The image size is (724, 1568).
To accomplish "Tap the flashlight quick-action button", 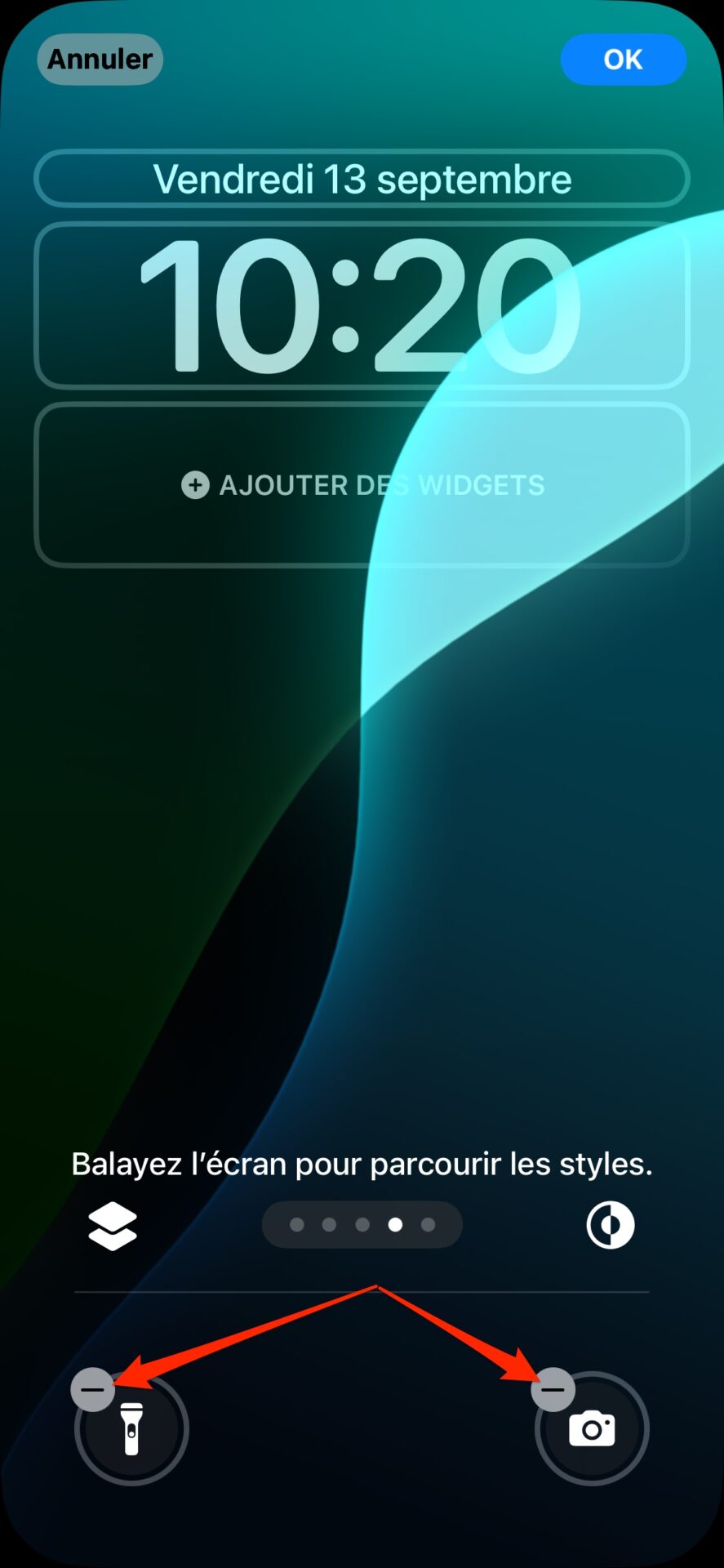I will coord(132,1429).
